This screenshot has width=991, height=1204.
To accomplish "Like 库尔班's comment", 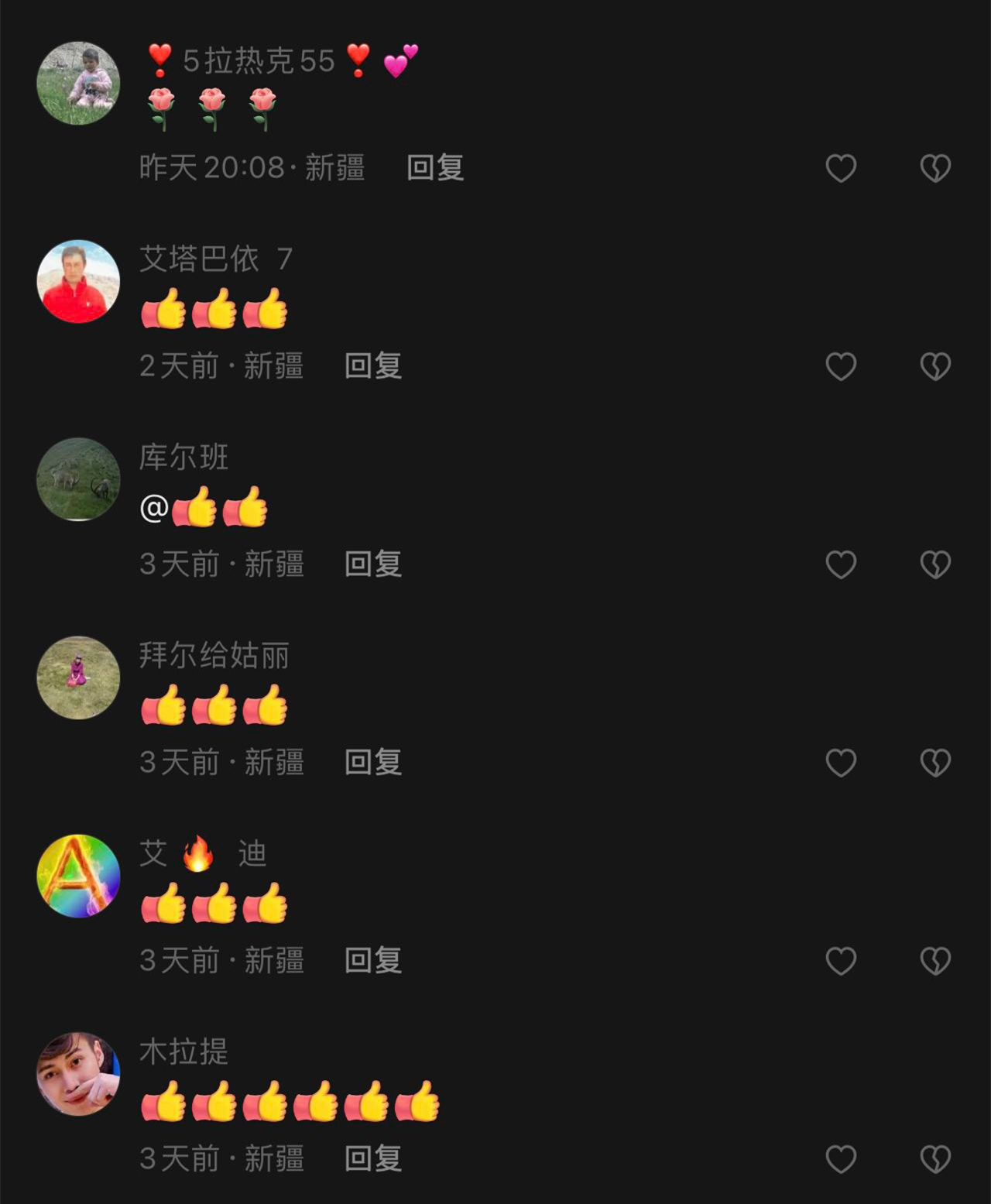I will coord(841,564).
